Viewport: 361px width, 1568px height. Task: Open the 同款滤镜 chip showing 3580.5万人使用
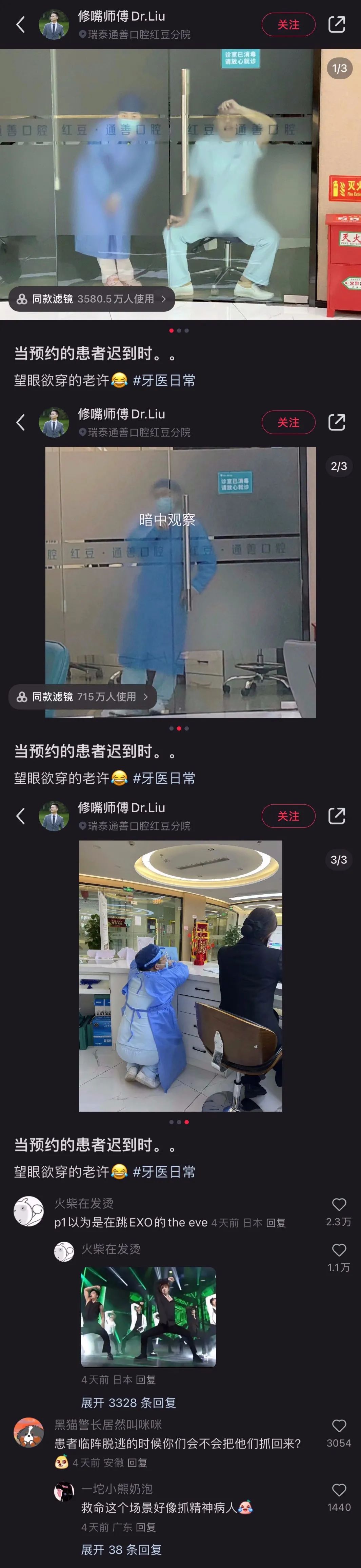coord(91,299)
